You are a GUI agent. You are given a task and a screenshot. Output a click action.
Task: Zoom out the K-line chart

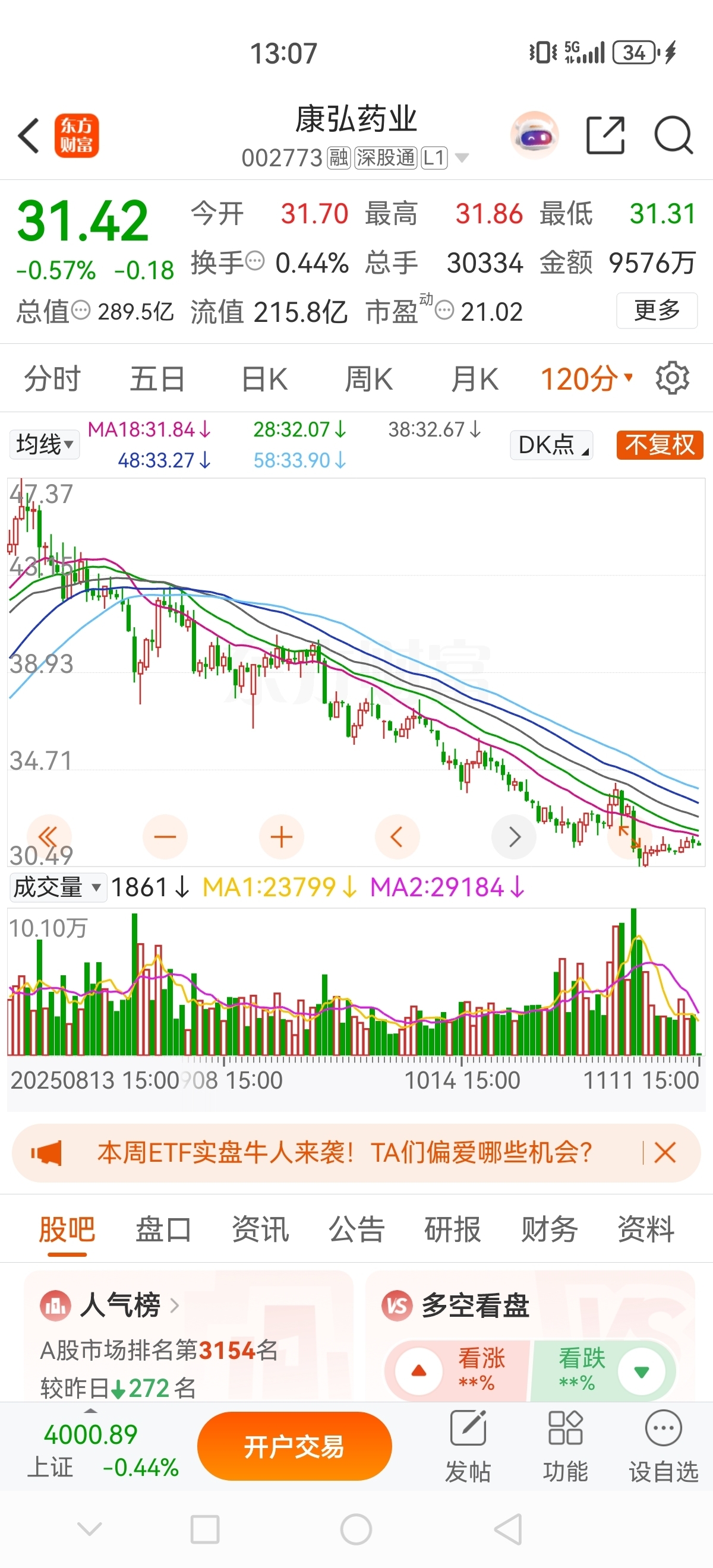165,837
